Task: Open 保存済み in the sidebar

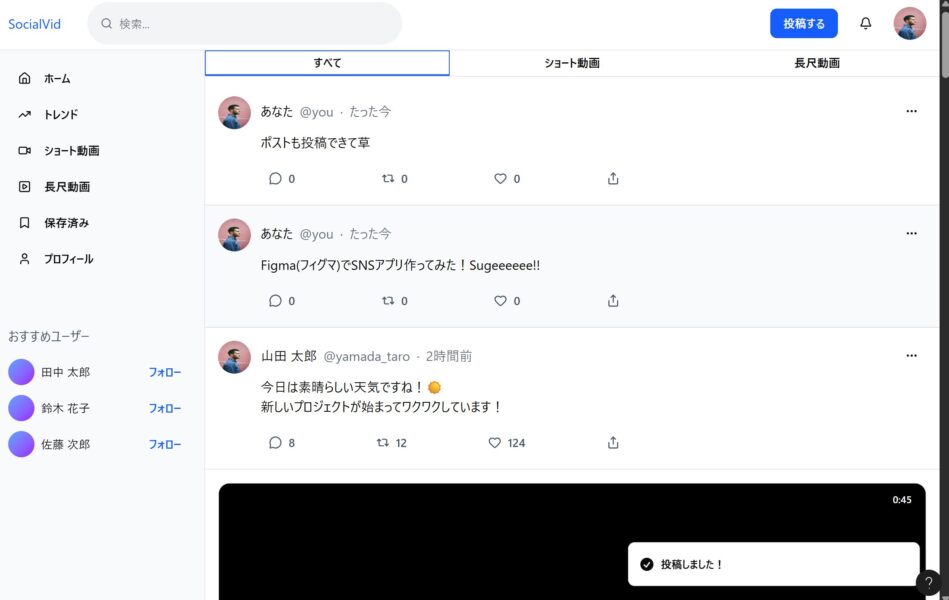Action: 66,223
